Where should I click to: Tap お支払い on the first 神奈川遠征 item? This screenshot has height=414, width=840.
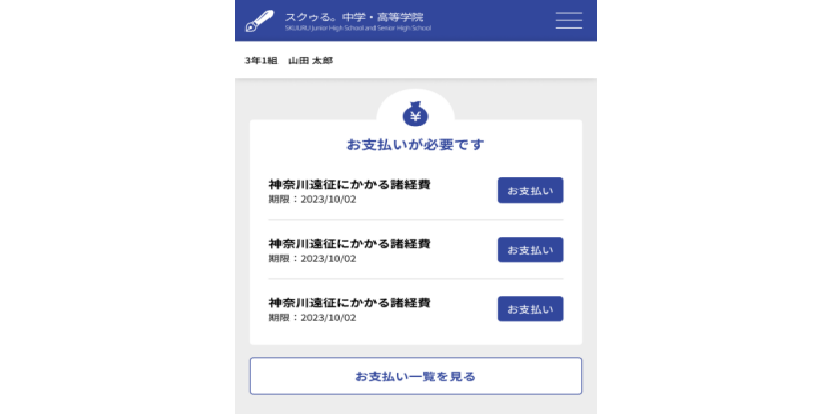tap(530, 190)
